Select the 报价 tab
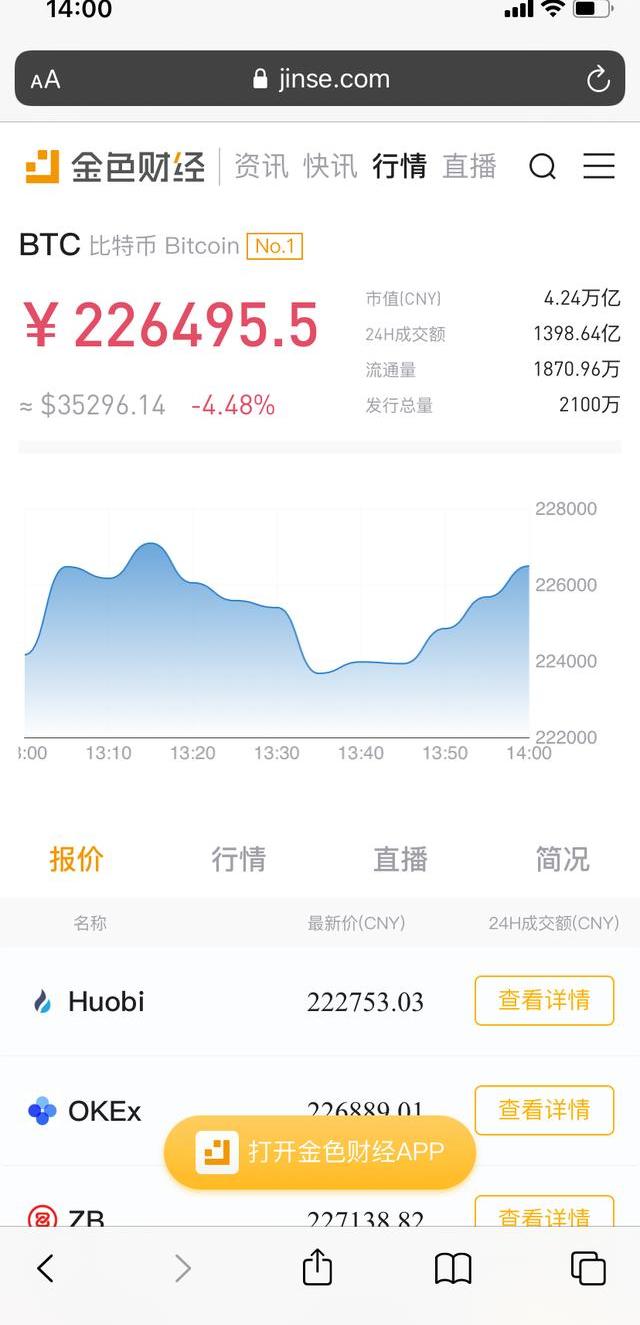Image resolution: width=640 pixels, height=1325 pixels. [76, 859]
